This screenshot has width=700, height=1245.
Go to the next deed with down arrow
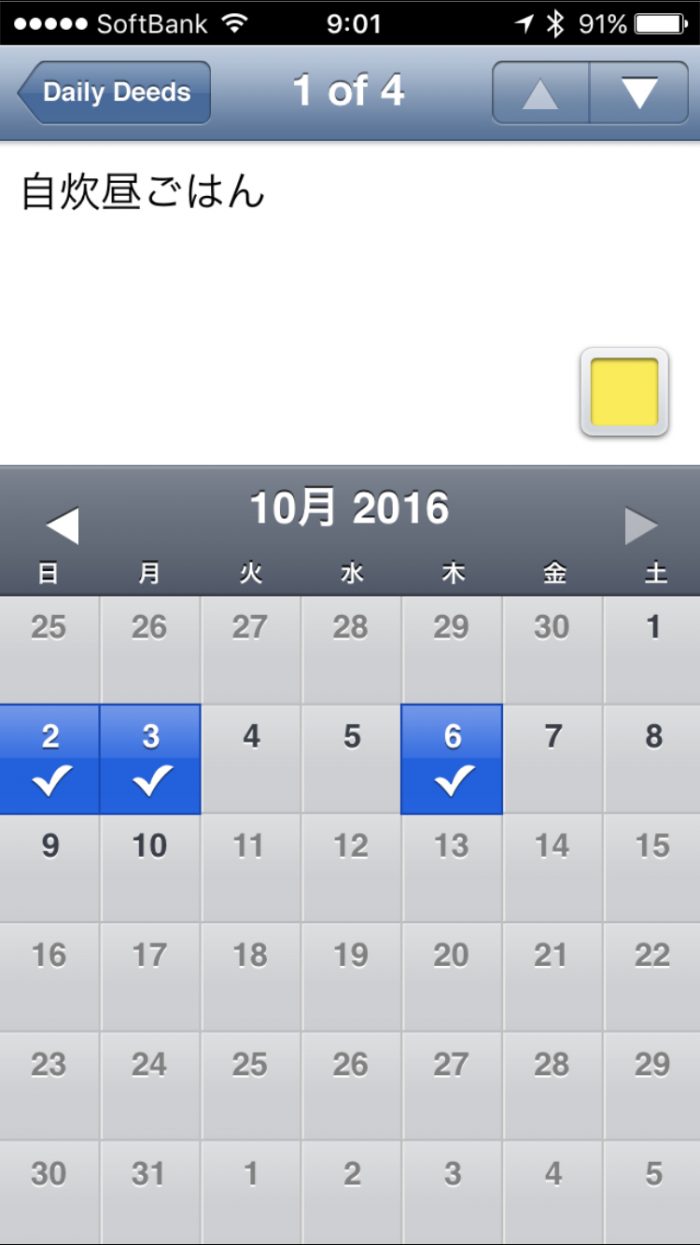tap(638, 92)
